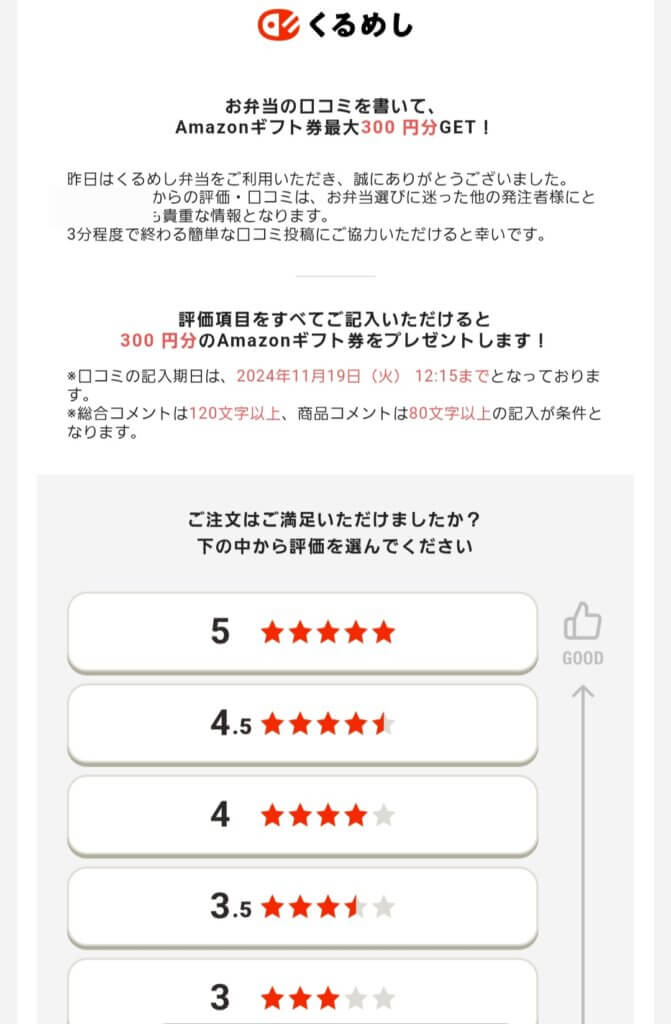Give the order 3 stars
The height and width of the screenshot is (1024, 671).
[302, 995]
